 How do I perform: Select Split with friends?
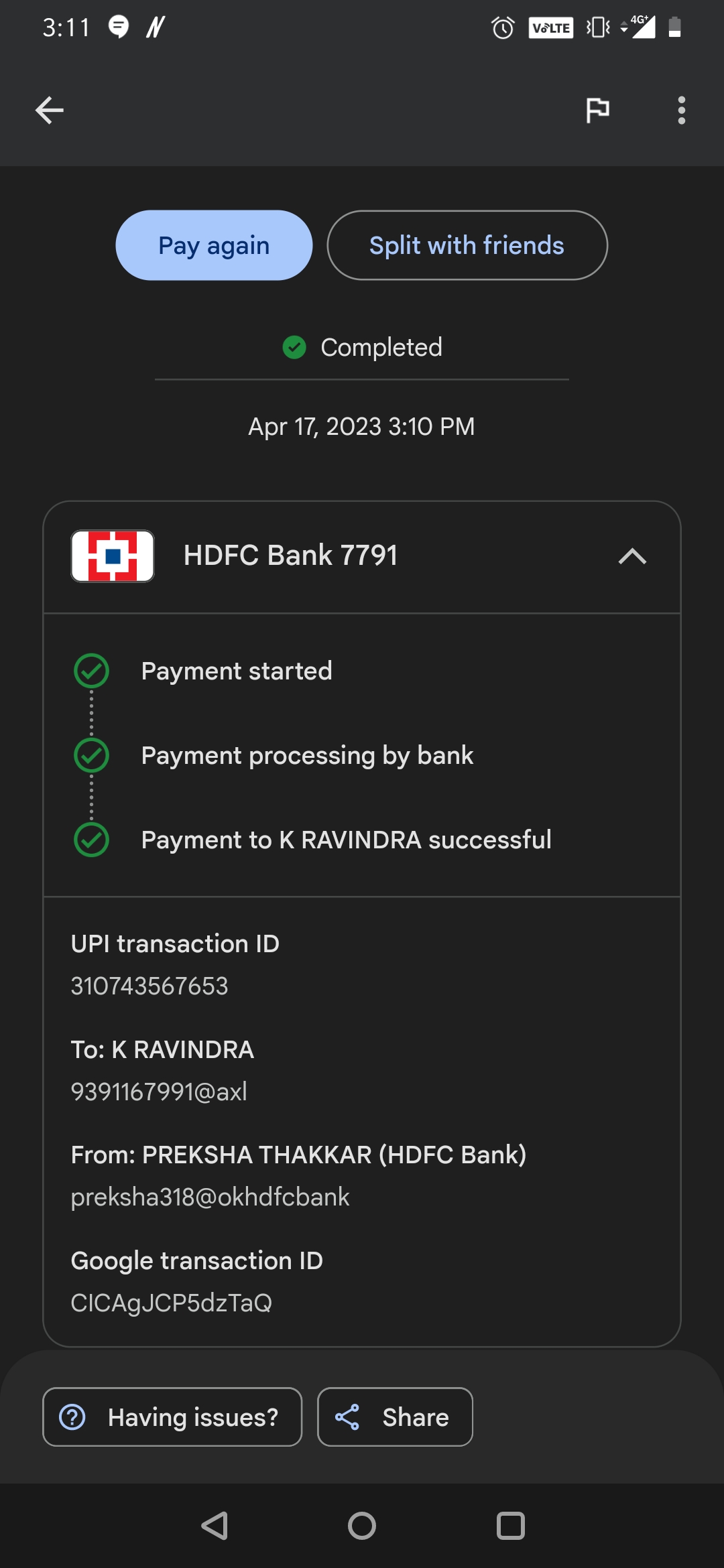pyautogui.click(x=467, y=245)
